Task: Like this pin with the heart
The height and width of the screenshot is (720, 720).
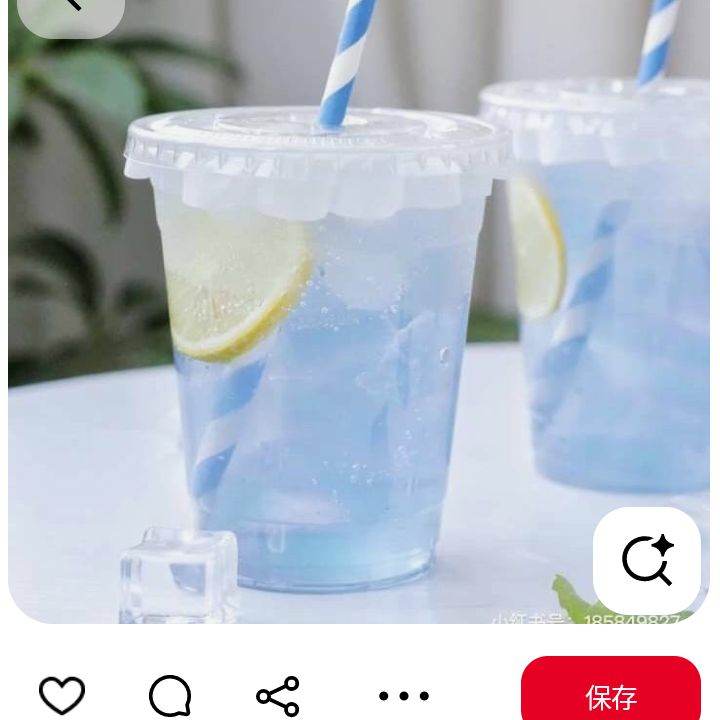Action: (62, 695)
